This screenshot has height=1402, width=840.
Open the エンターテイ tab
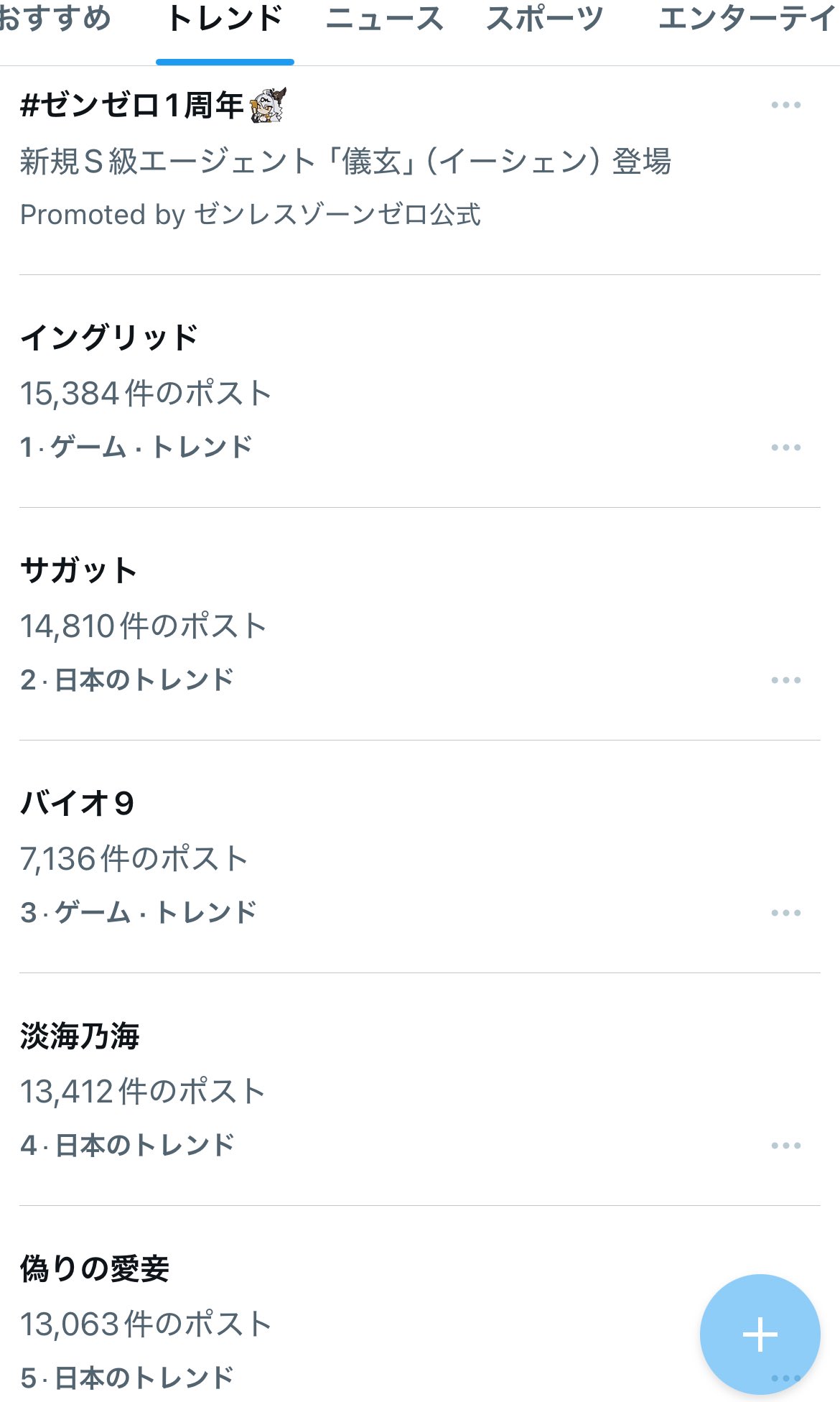[748, 19]
